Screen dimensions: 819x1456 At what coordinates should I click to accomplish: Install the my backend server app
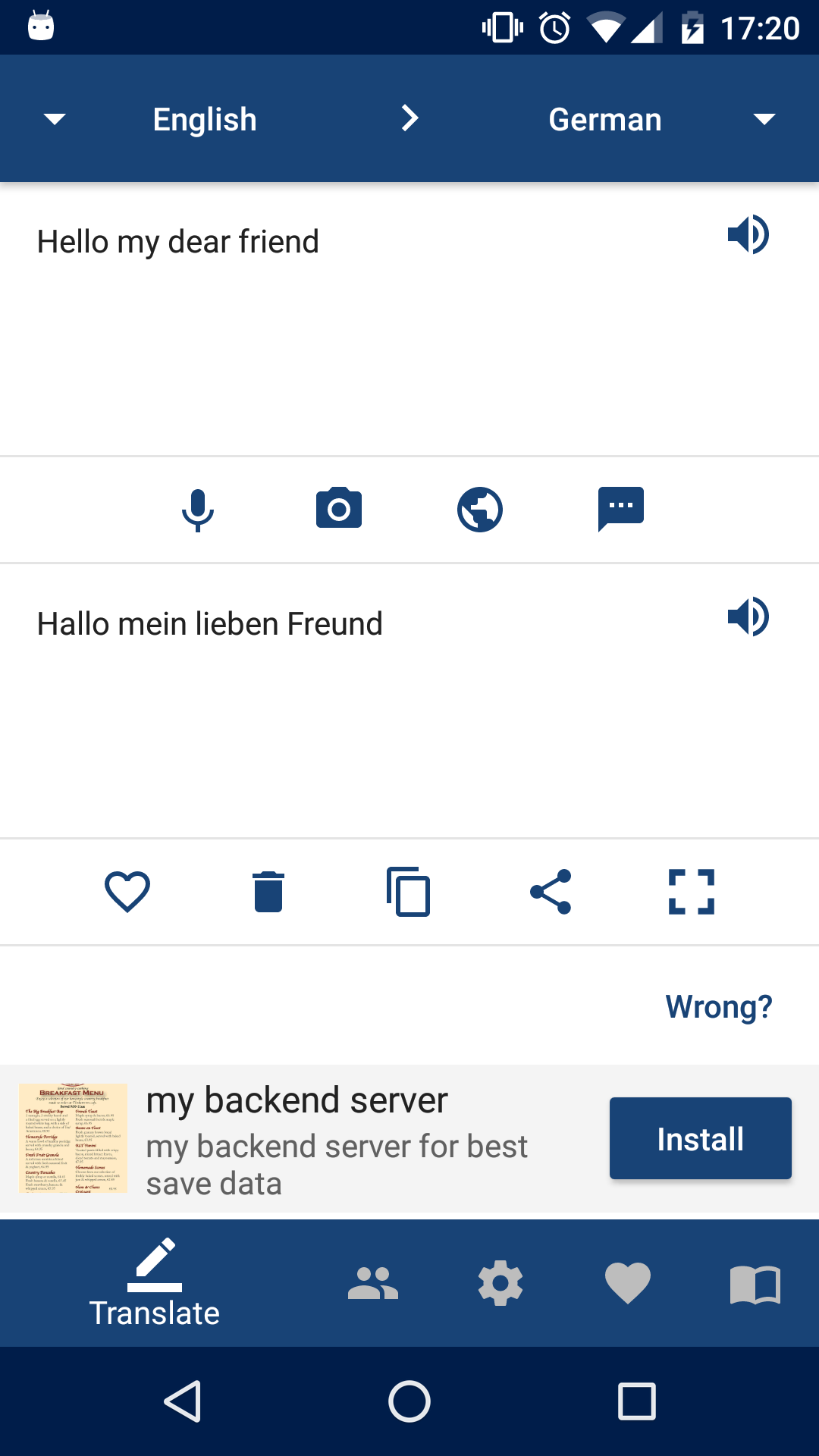click(699, 1137)
